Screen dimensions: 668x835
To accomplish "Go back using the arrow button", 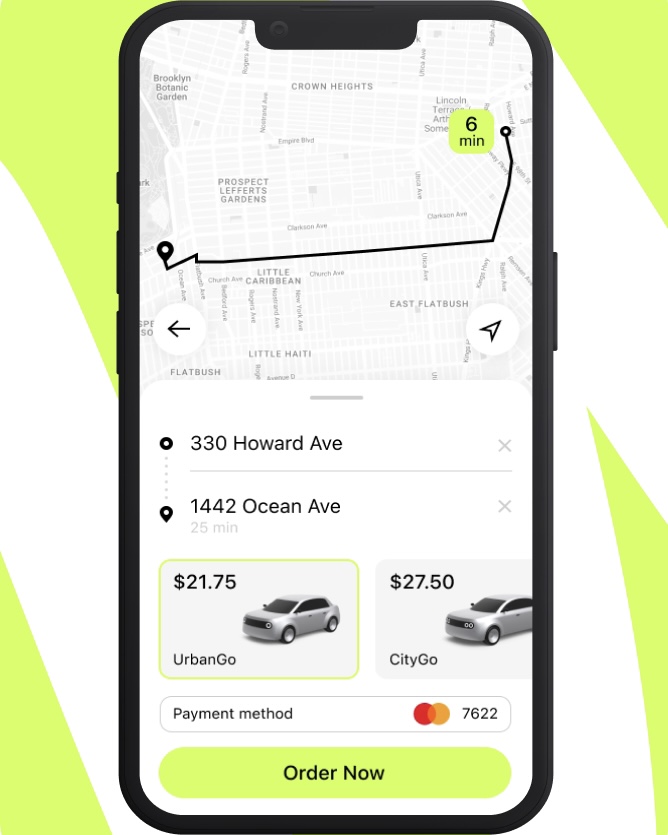I will [x=179, y=329].
